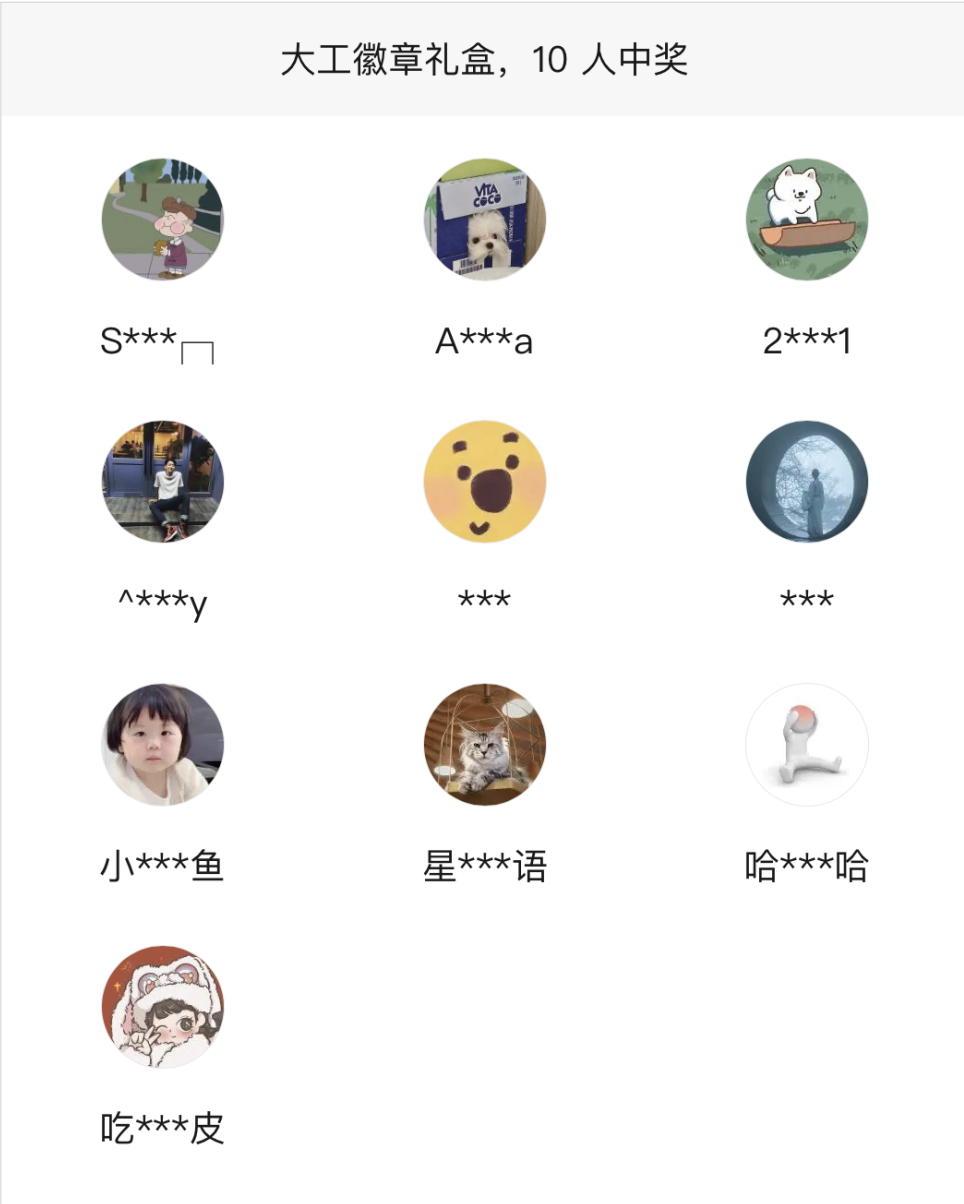Tap the avatar of winner 2***1
Screen dimensions: 964x1204
coord(807,219)
